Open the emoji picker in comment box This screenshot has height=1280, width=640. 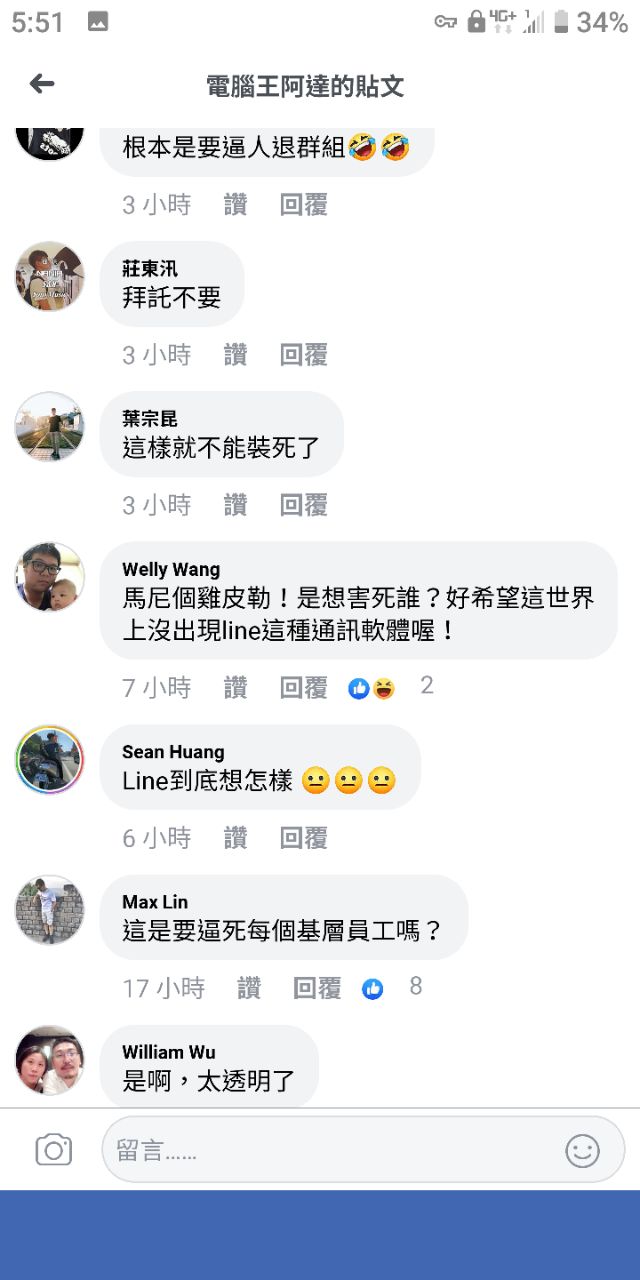click(x=582, y=1150)
